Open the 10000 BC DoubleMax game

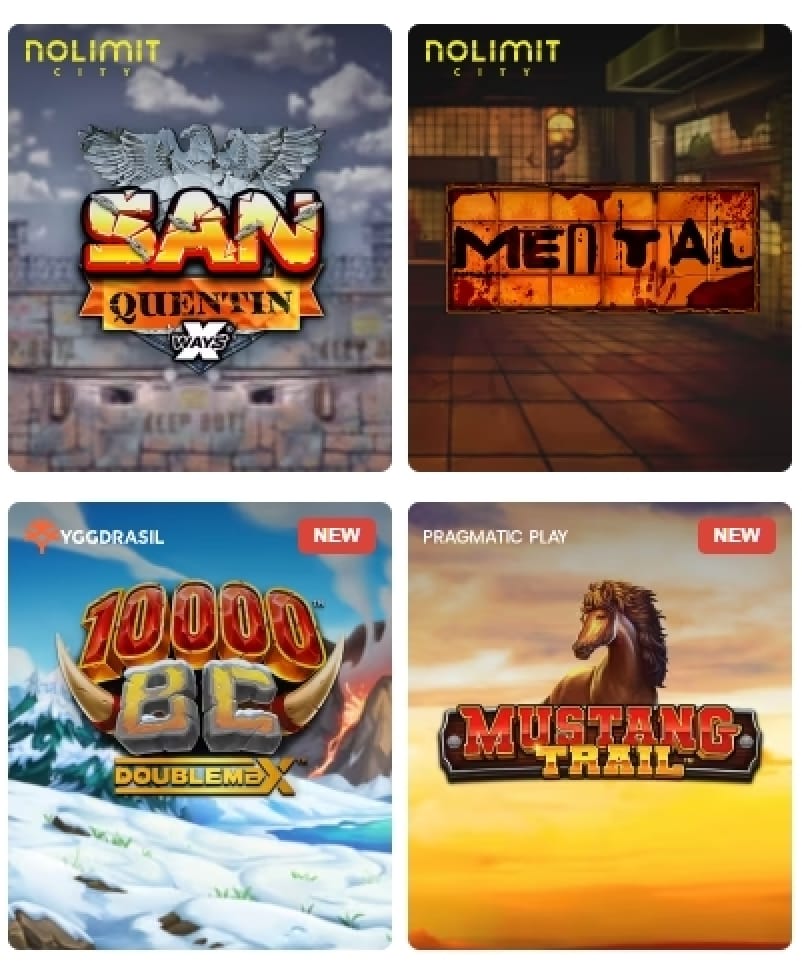tap(200, 726)
